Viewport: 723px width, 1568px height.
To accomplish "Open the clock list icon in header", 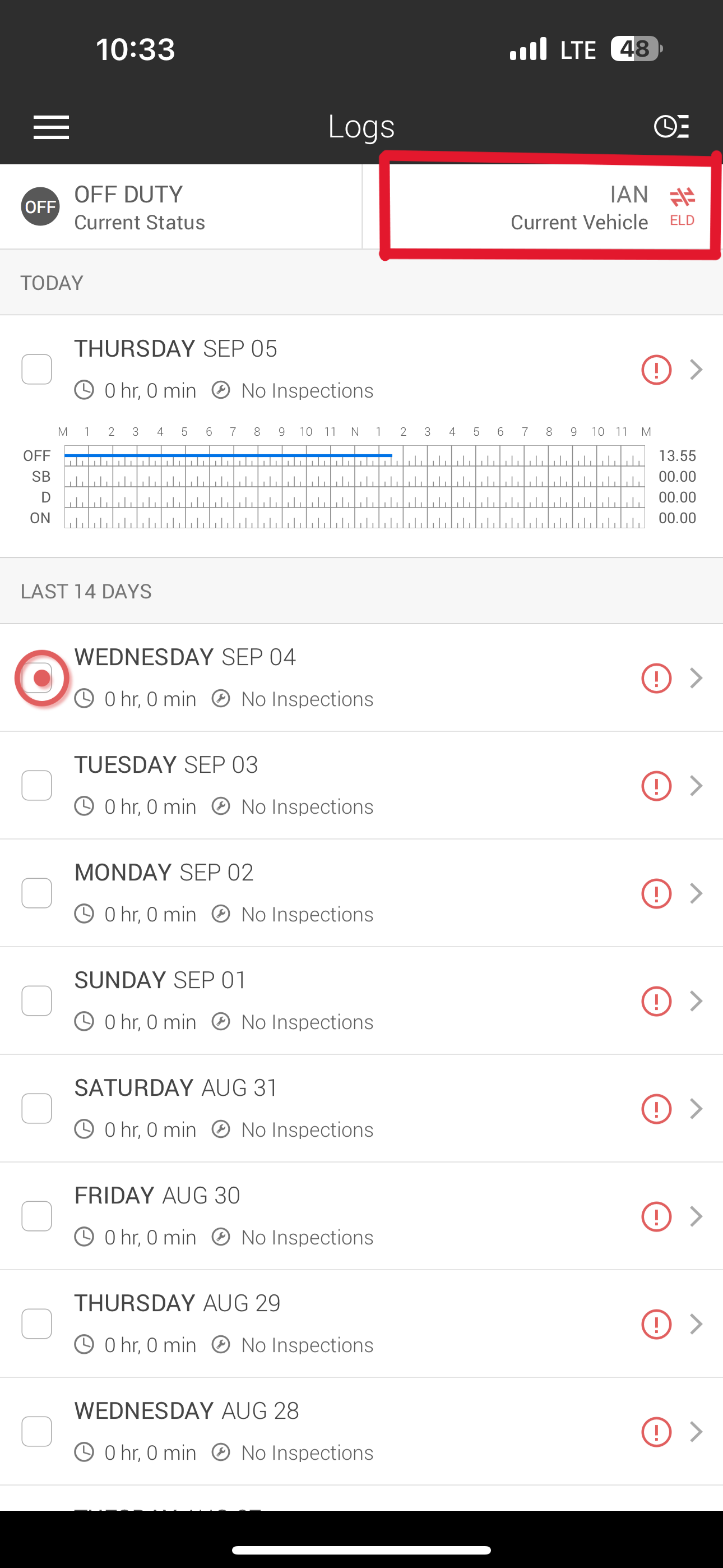I will coord(671,127).
